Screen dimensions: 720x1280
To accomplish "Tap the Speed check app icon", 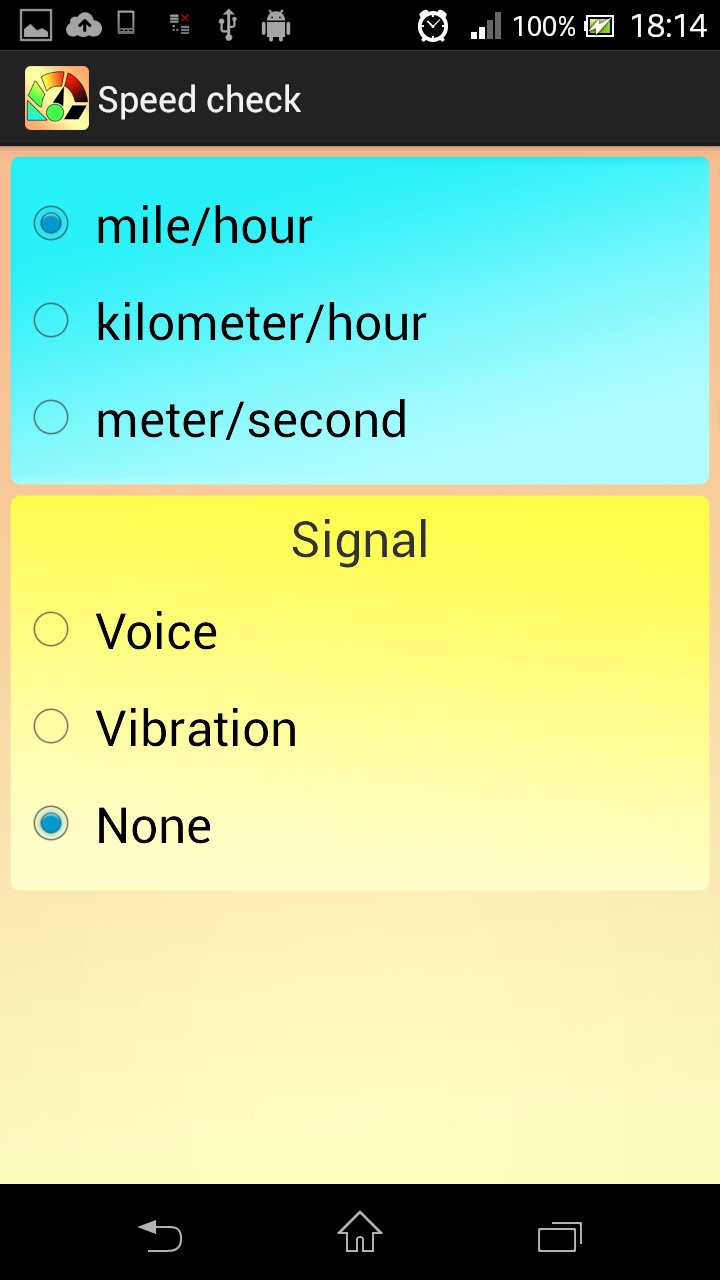I will [x=57, y=98].
